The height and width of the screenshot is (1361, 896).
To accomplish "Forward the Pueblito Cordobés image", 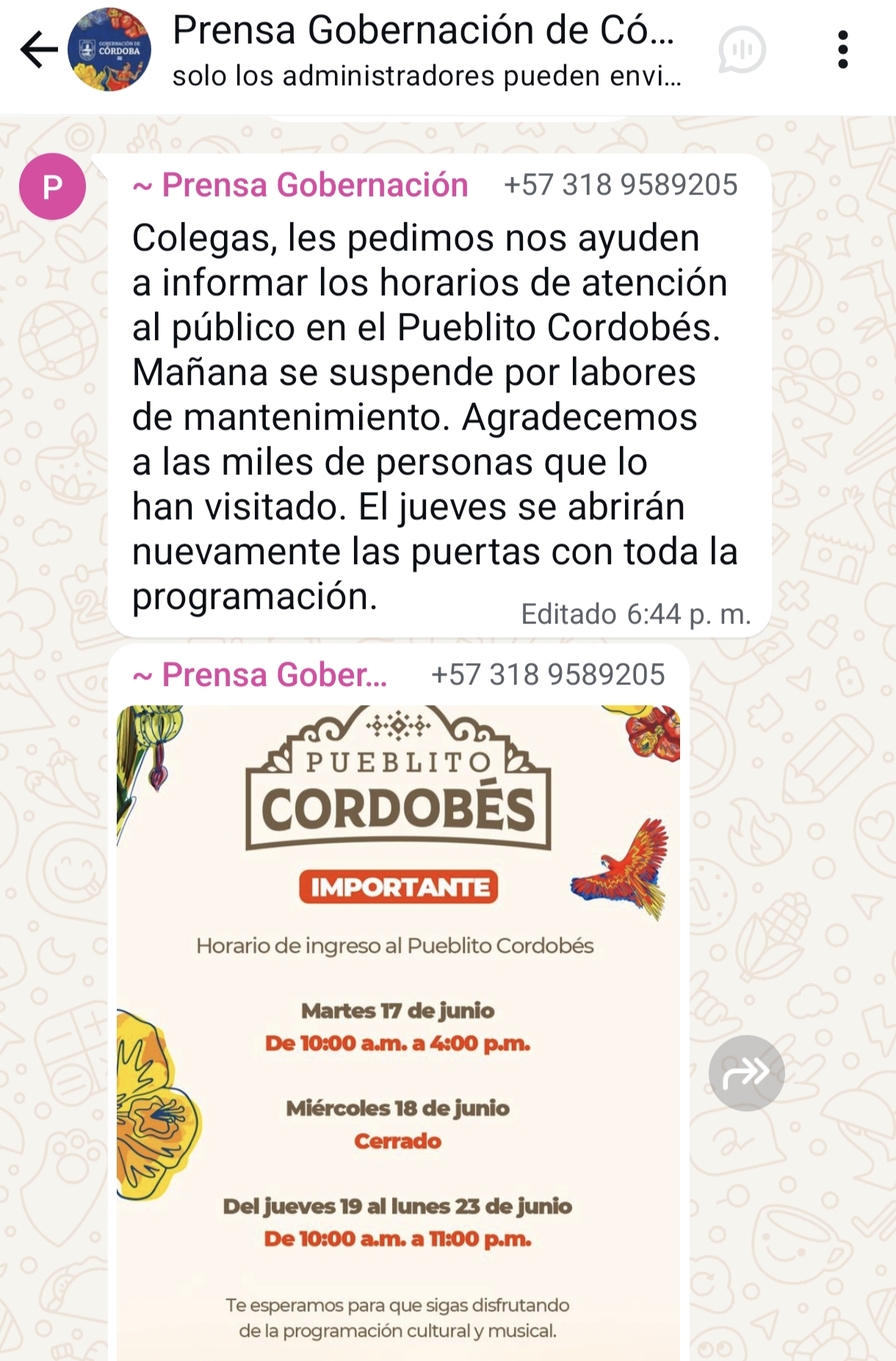I will point(746,1073).
